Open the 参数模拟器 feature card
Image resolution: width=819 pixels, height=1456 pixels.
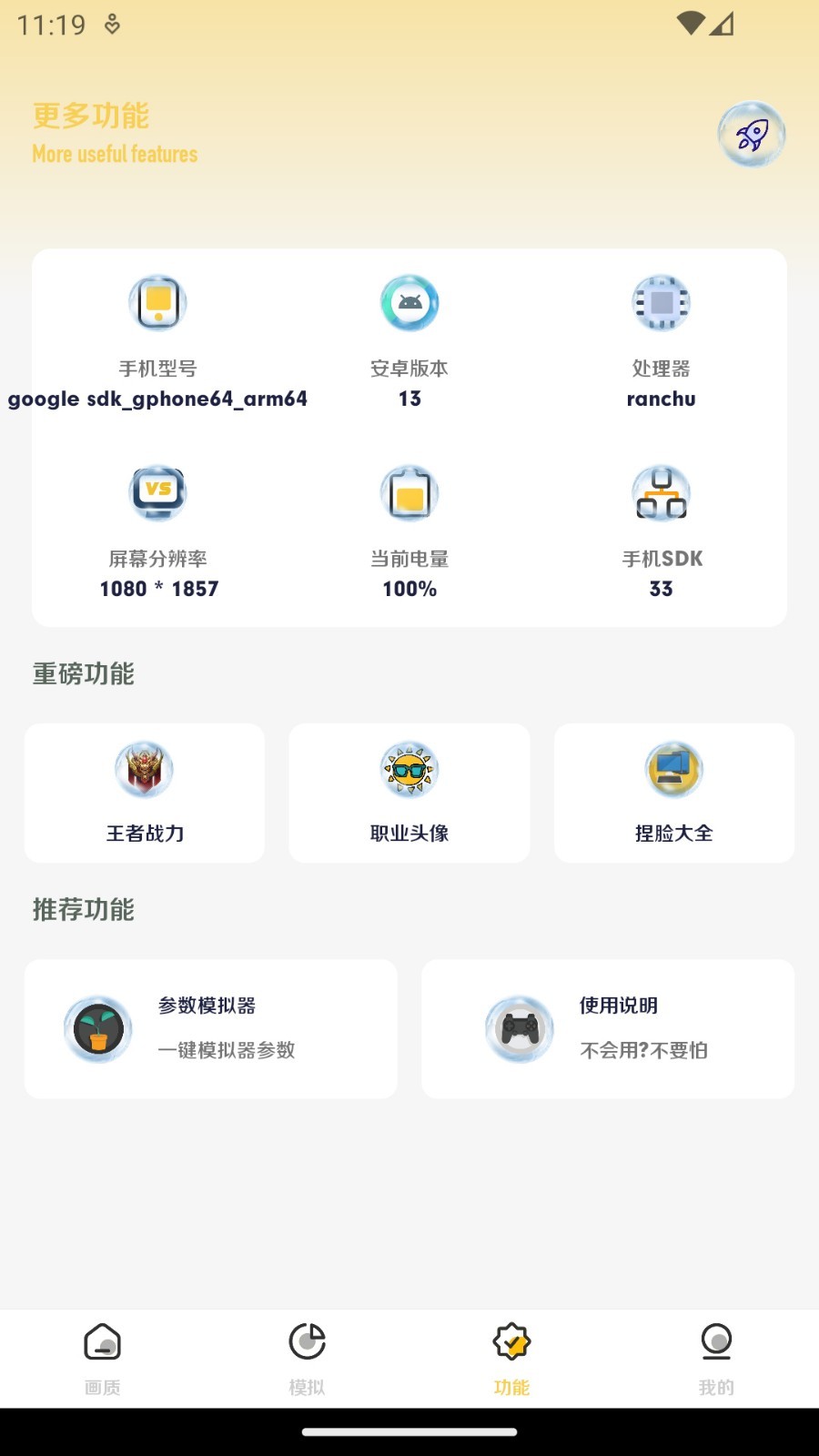coord(210,1027)
